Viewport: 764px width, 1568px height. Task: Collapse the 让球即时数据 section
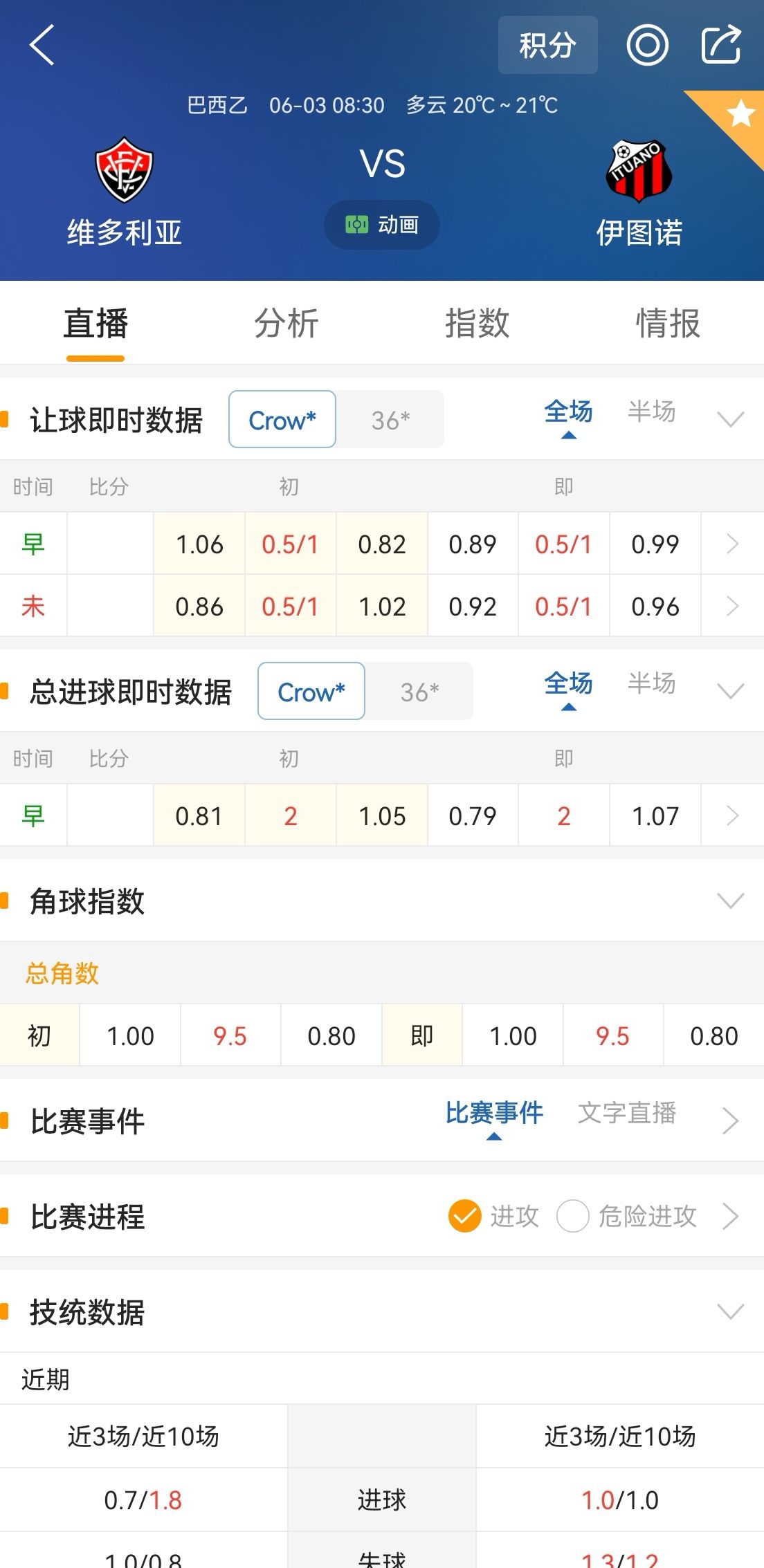[x=730, y=419]
